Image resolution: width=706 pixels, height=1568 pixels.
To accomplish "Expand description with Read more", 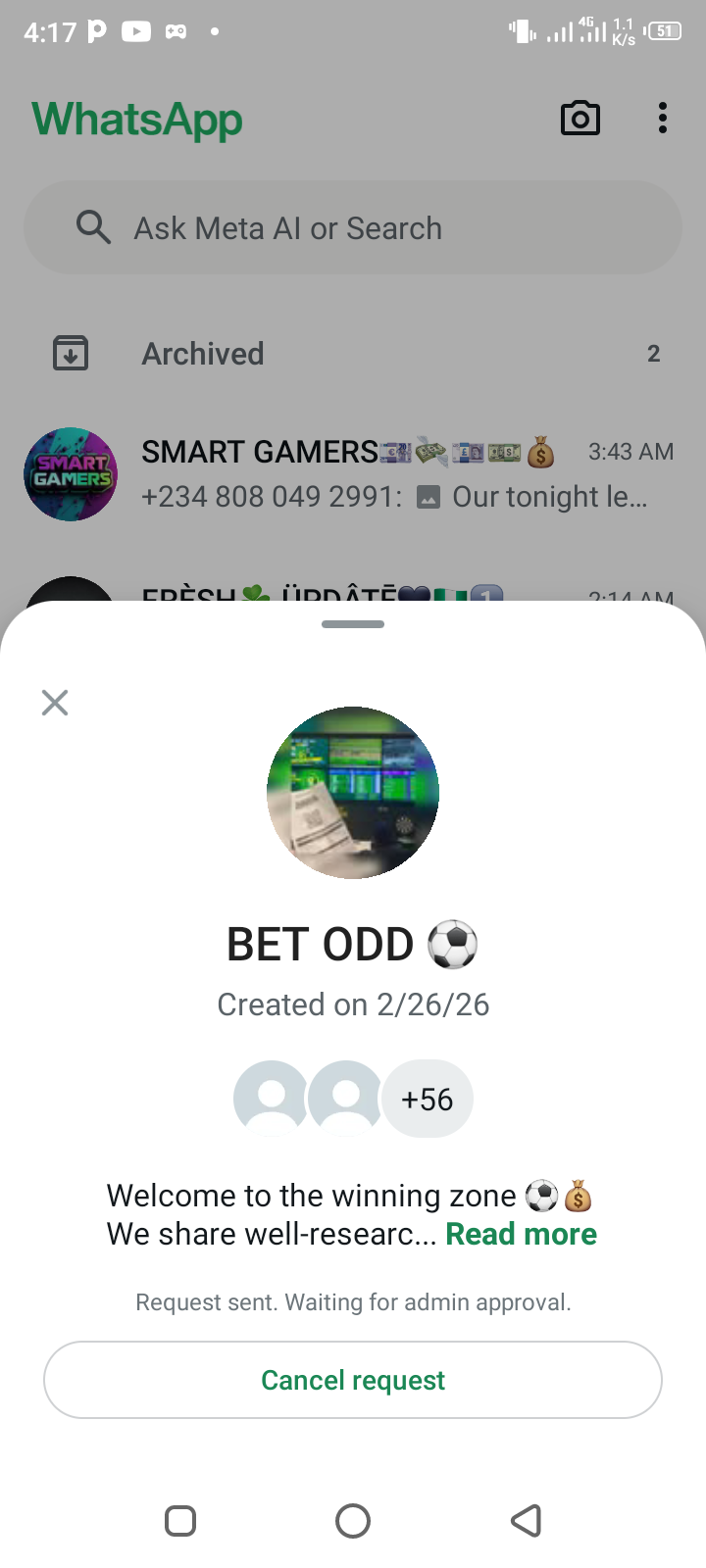I will [521, 1234].
